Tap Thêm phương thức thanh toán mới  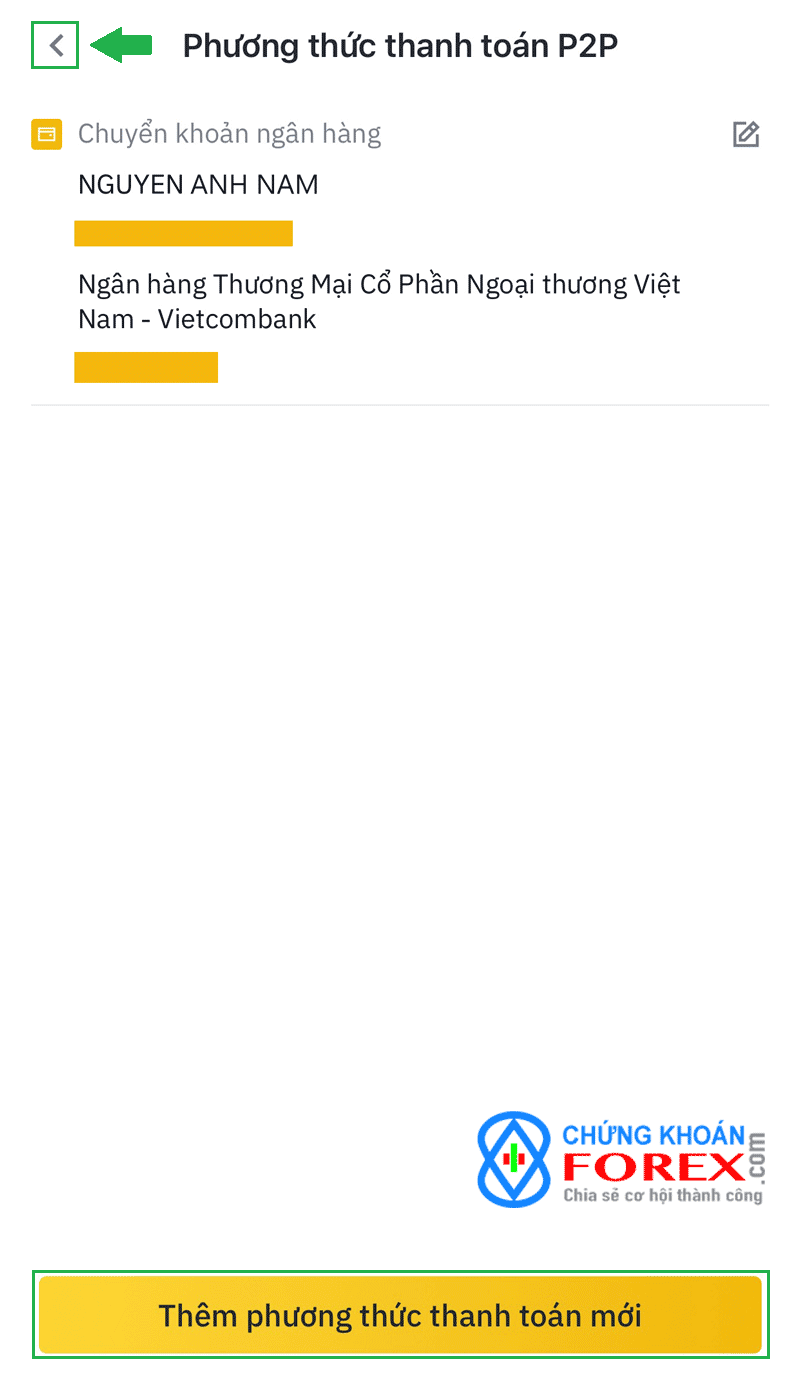pyautogui.click(x=400, y=1314)
